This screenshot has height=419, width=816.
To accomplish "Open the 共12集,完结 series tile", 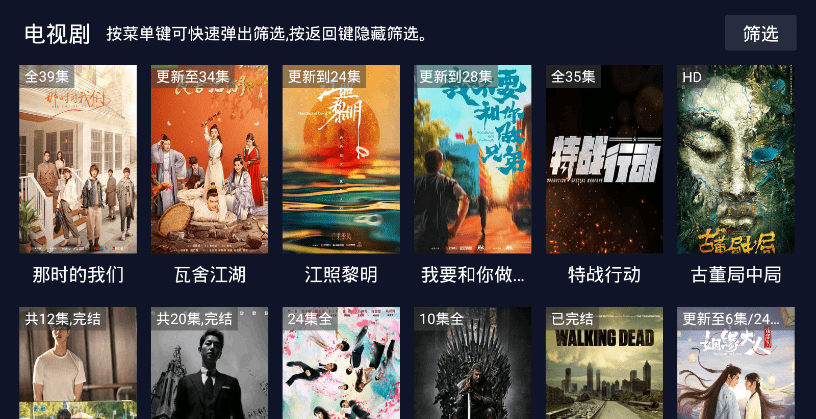I will coord(78,365).
